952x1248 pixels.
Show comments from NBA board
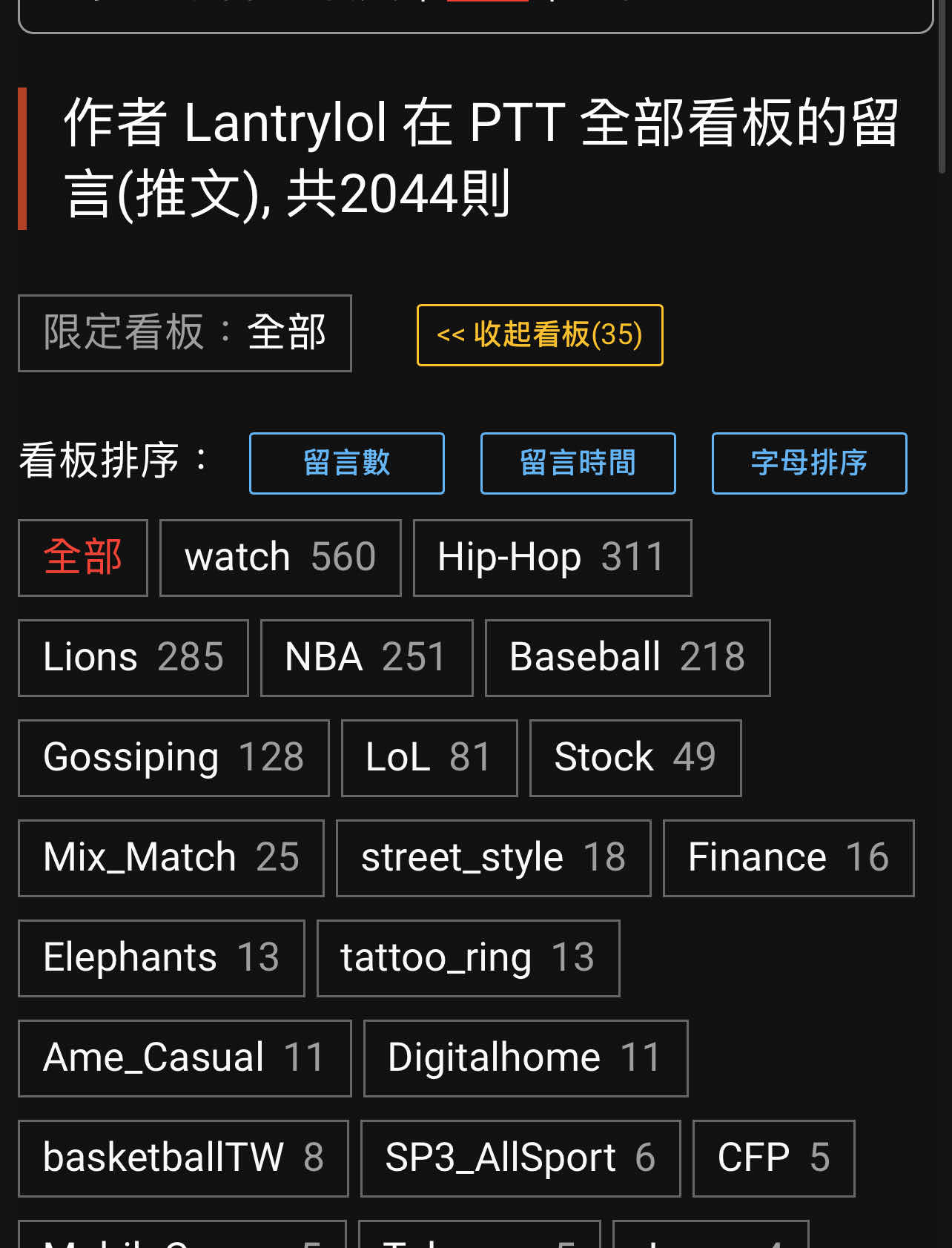(x=366, y=658)
